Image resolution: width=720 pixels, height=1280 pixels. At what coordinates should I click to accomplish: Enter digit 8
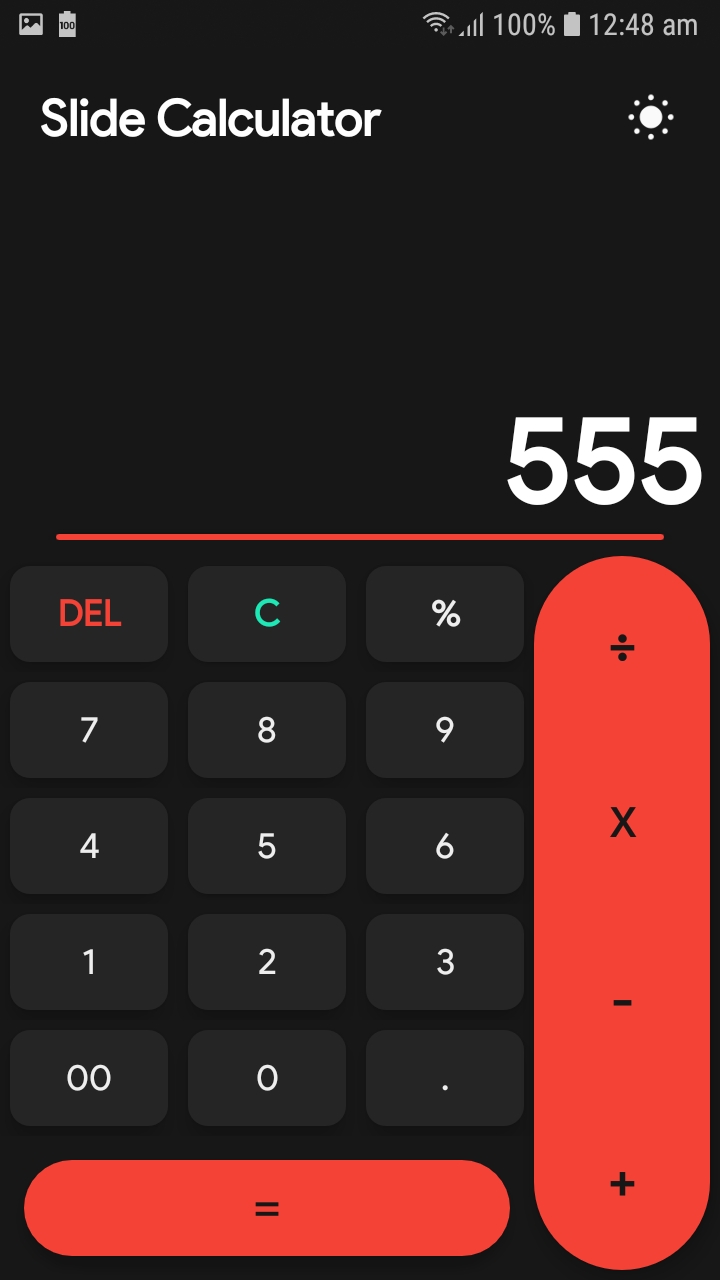267,730
